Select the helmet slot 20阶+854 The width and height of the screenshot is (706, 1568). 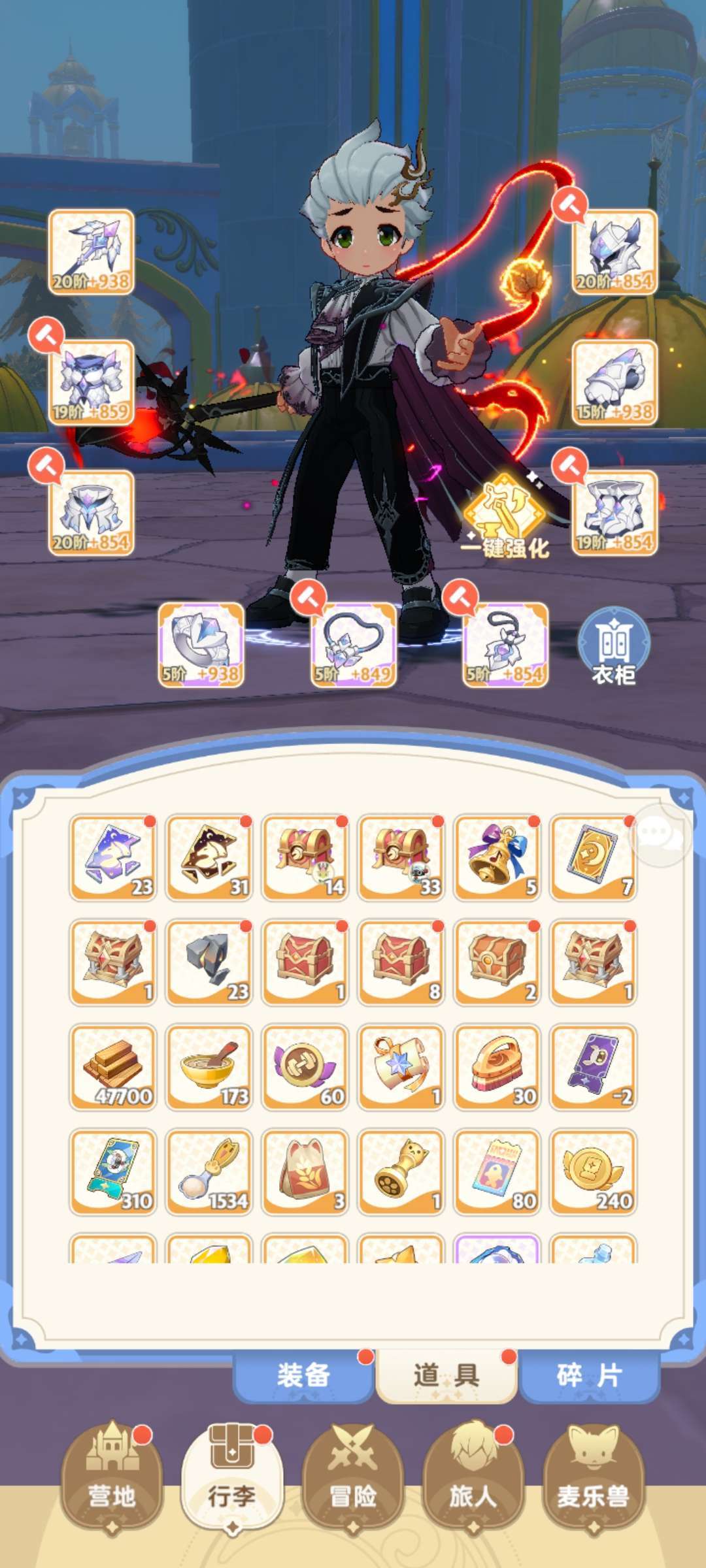(x=614, y=252)
